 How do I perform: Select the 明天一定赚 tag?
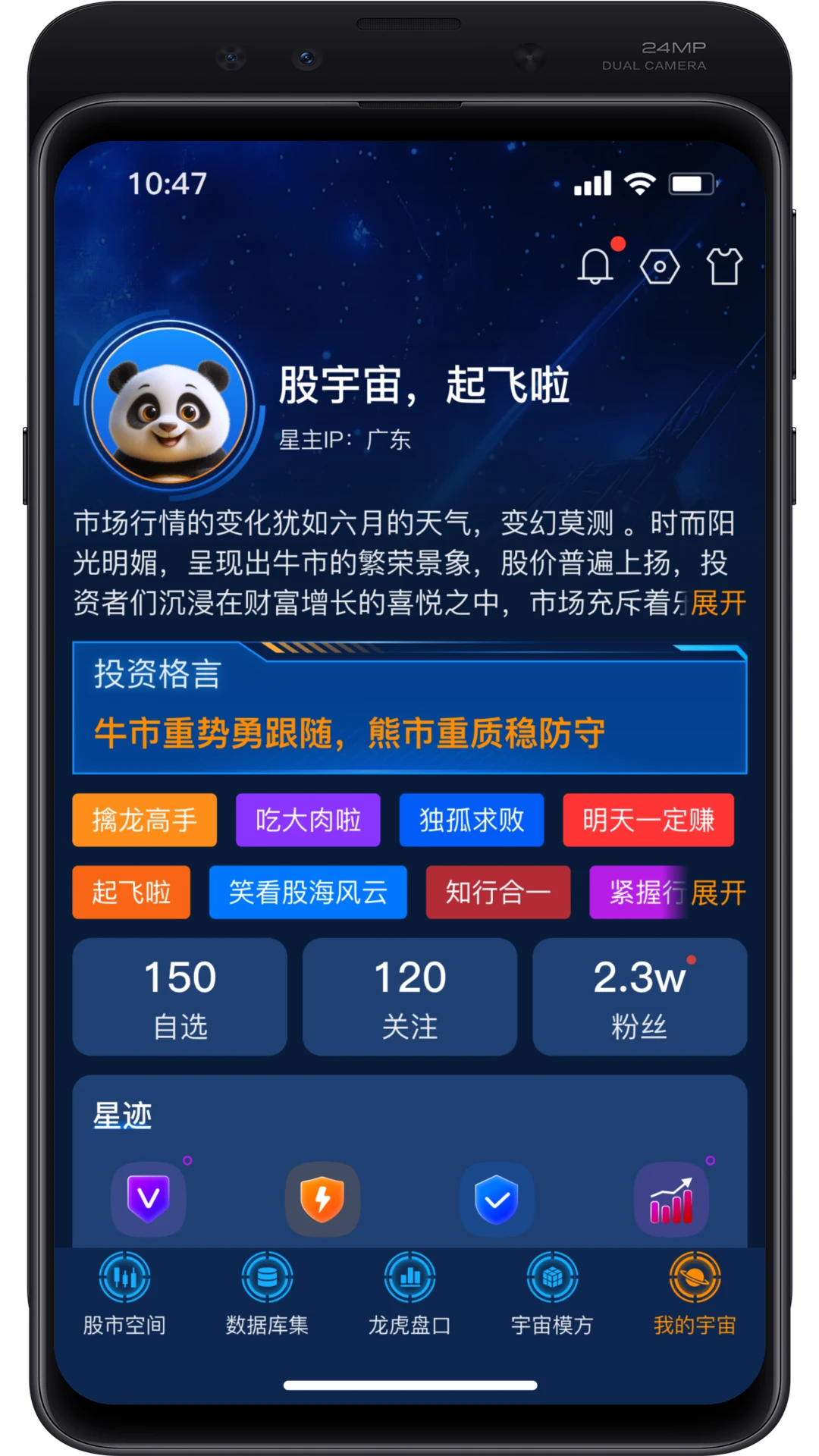[648, 820]
